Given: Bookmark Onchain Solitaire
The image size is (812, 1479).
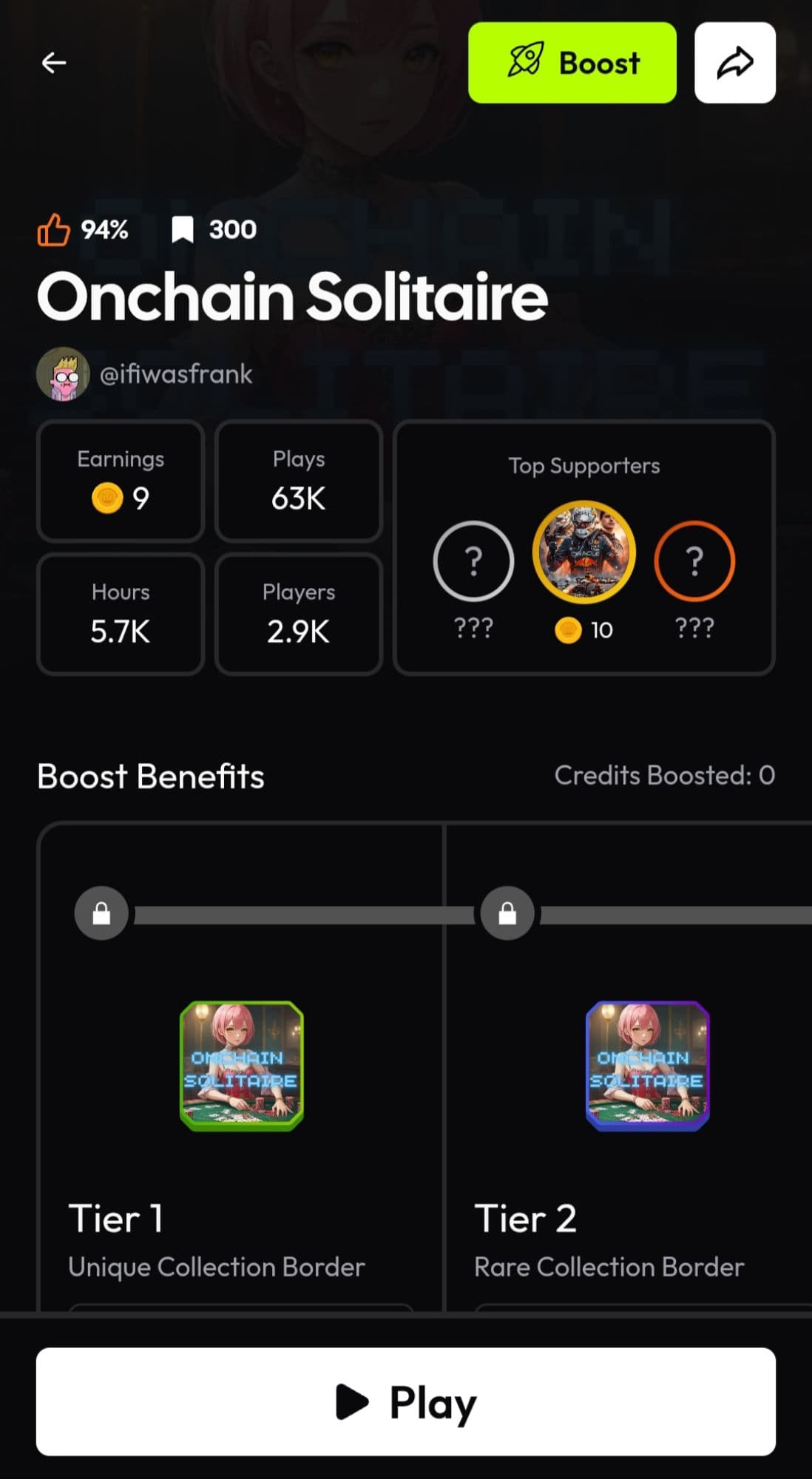Looking at the screenshot, I should click(x=183, y=230).
